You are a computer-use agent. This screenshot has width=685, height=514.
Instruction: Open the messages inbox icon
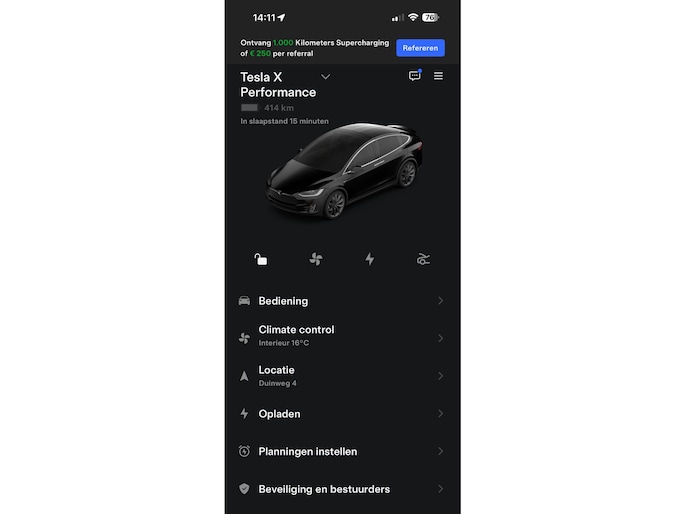pos(414,76)
